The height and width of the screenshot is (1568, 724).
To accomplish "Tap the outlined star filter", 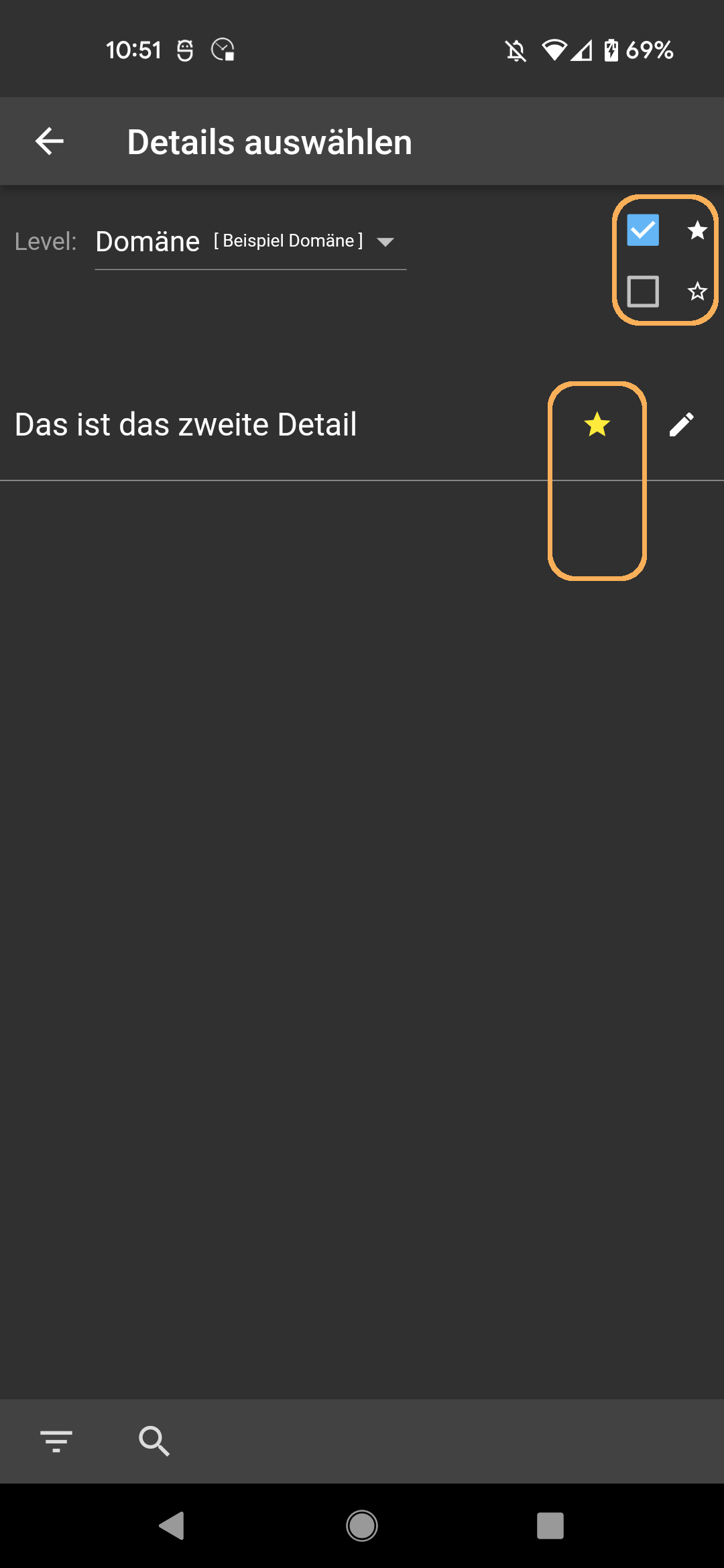I will point(697,291).
